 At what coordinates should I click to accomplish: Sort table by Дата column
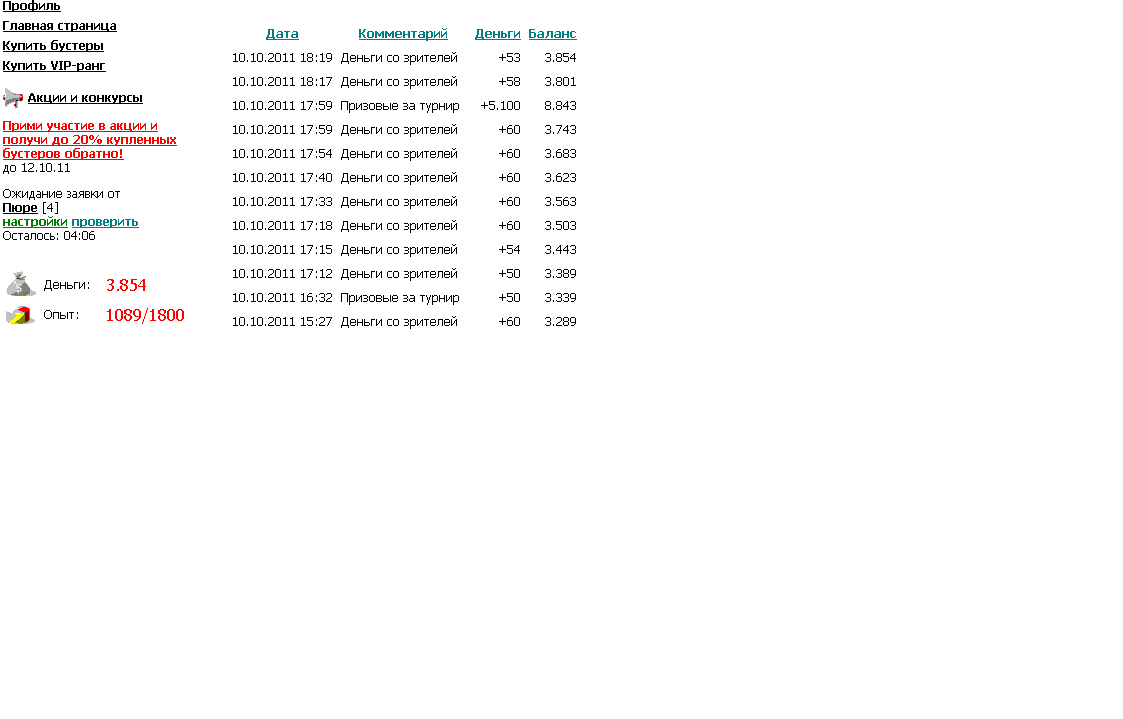click(x=282, y=34)
